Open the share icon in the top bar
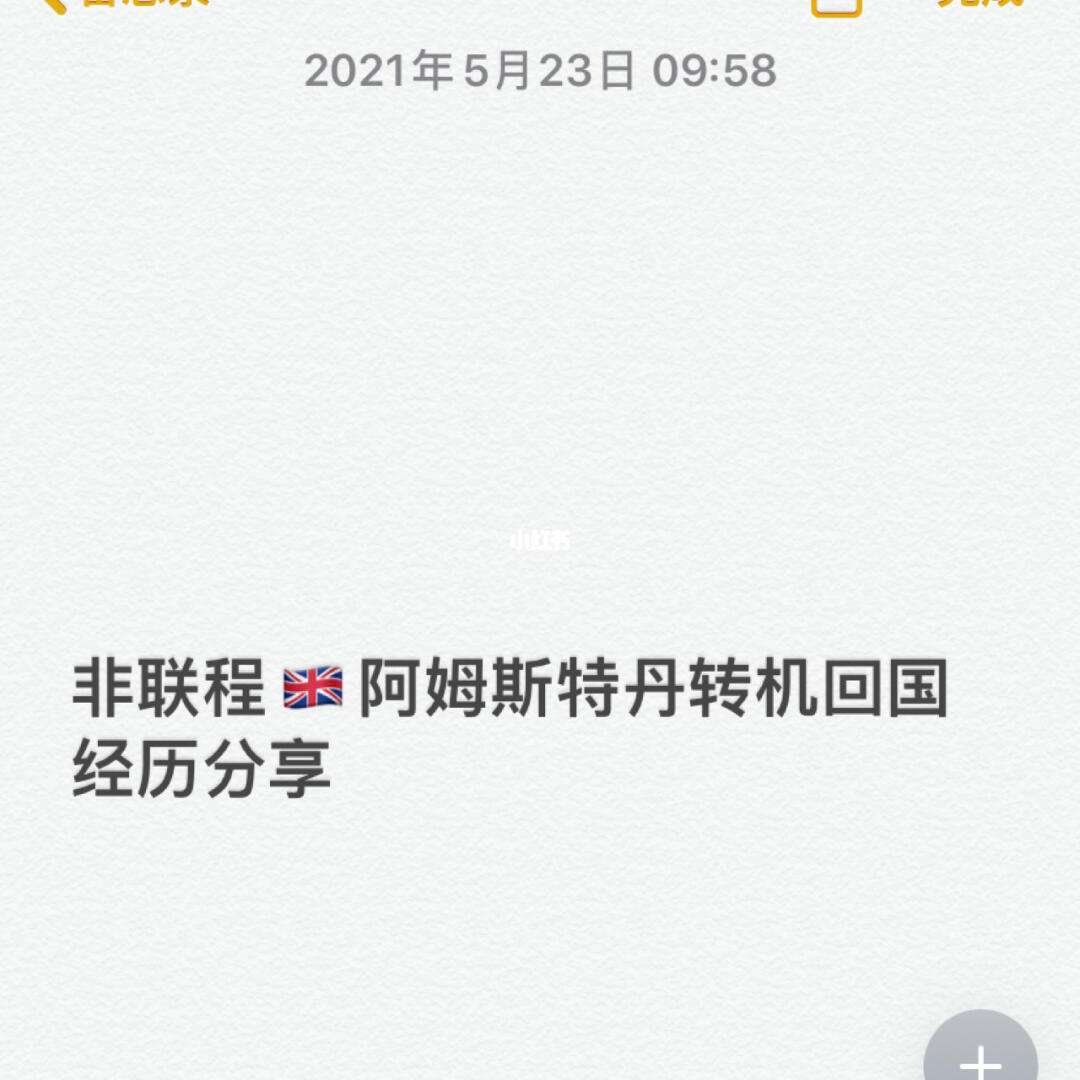This screenshot has width=1080, height=1080. click(x=836, y=5)
